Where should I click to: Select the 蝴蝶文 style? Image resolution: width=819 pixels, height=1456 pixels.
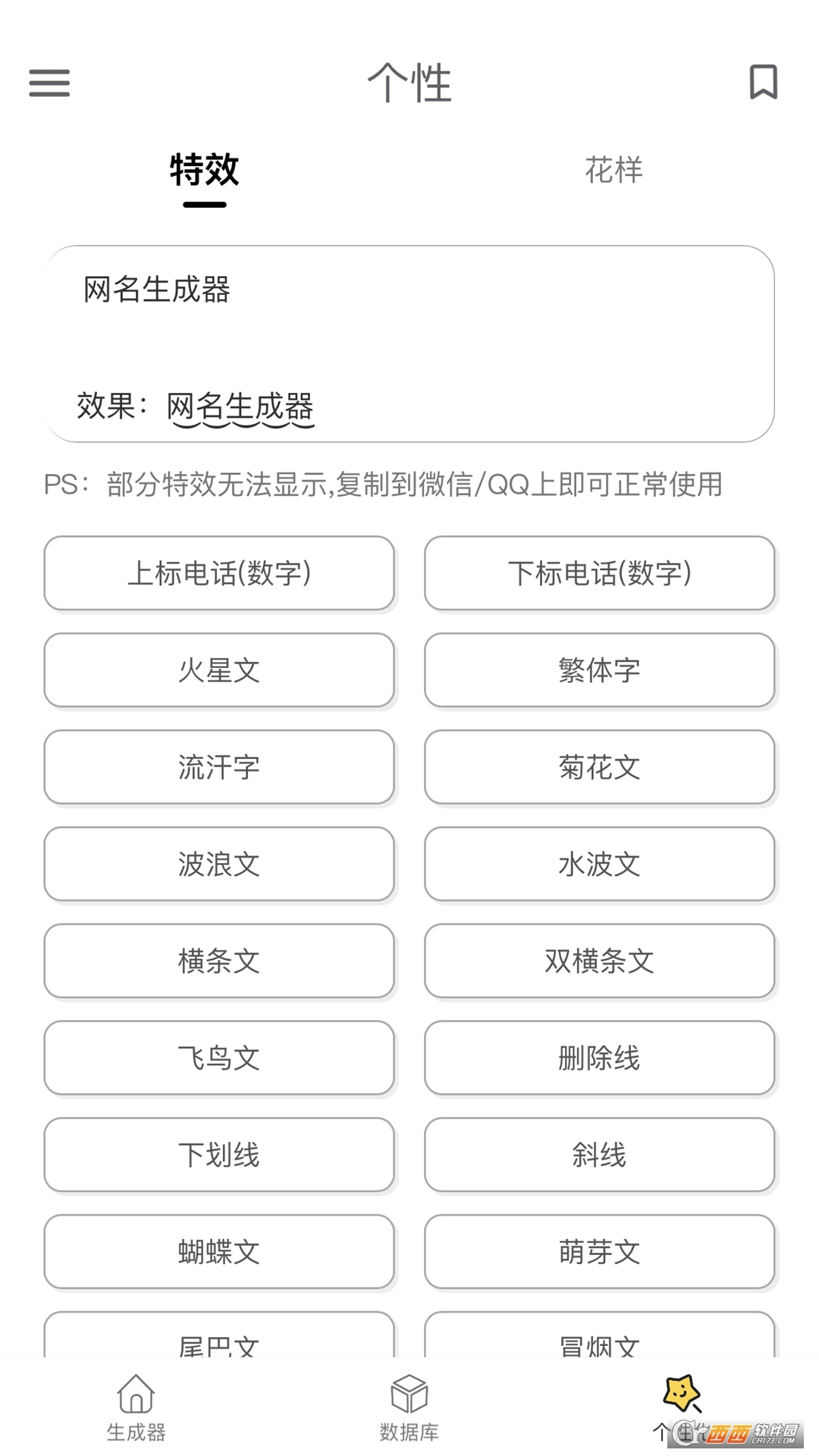tap(219, 1252)
